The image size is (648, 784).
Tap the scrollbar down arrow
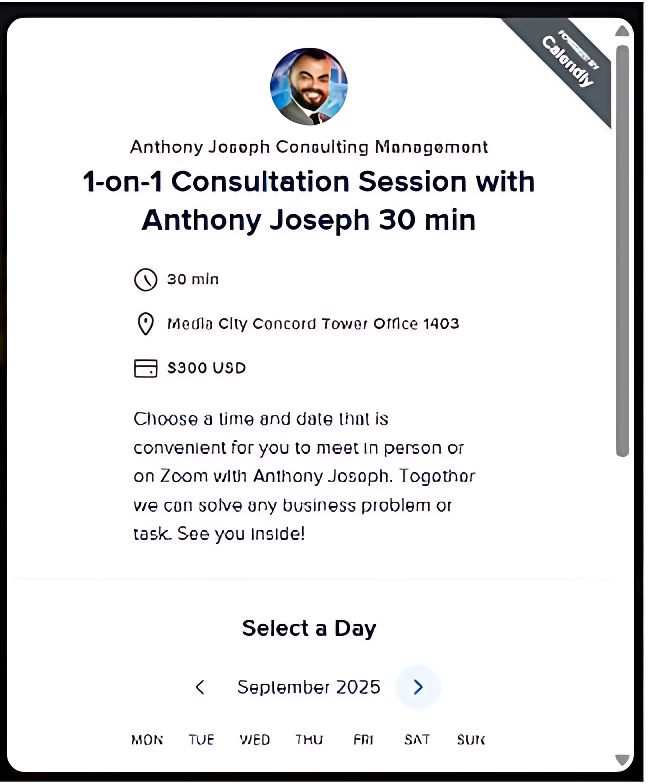622,760
